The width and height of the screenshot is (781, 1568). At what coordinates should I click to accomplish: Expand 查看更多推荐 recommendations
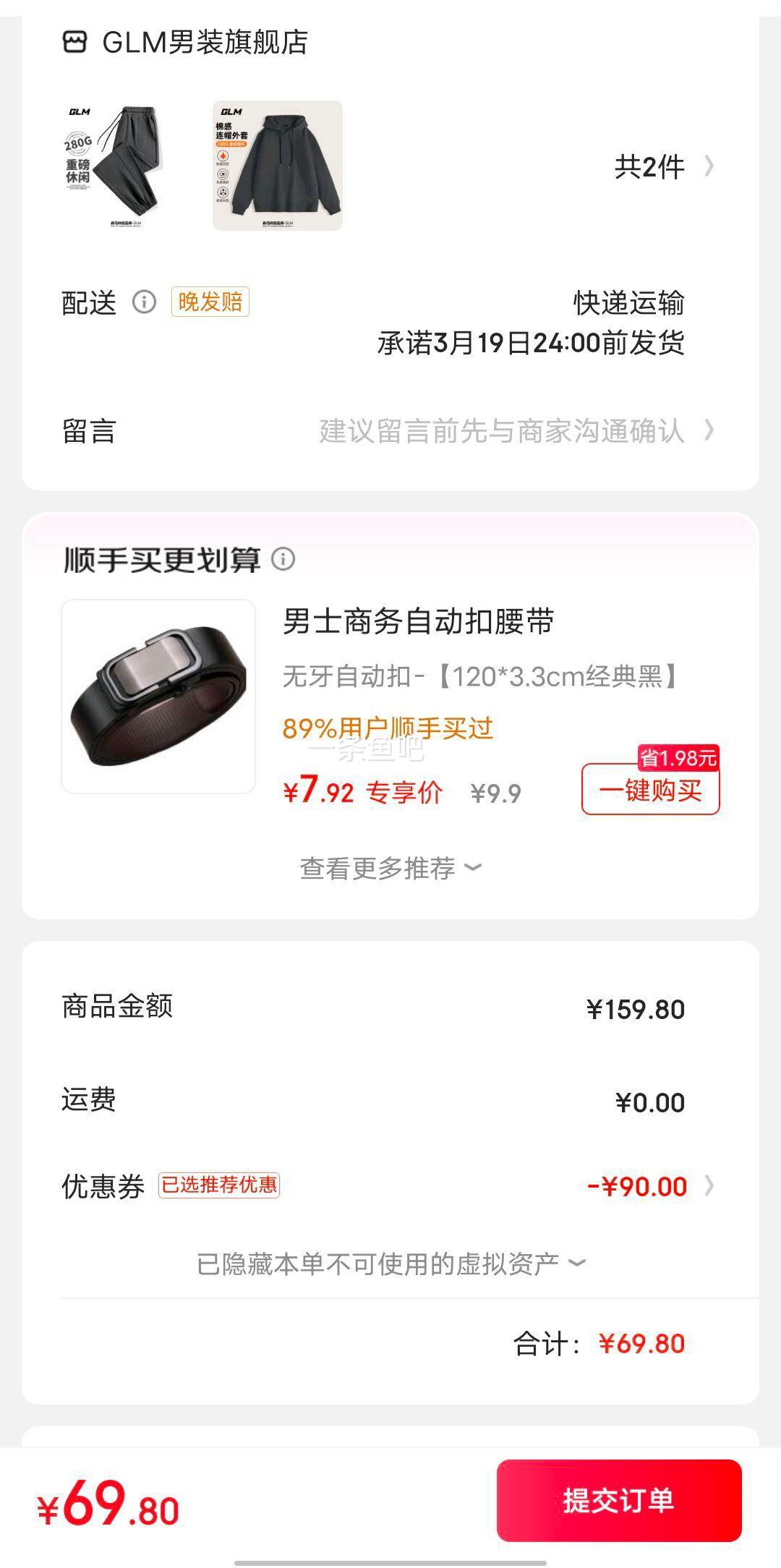pos(390,868)
